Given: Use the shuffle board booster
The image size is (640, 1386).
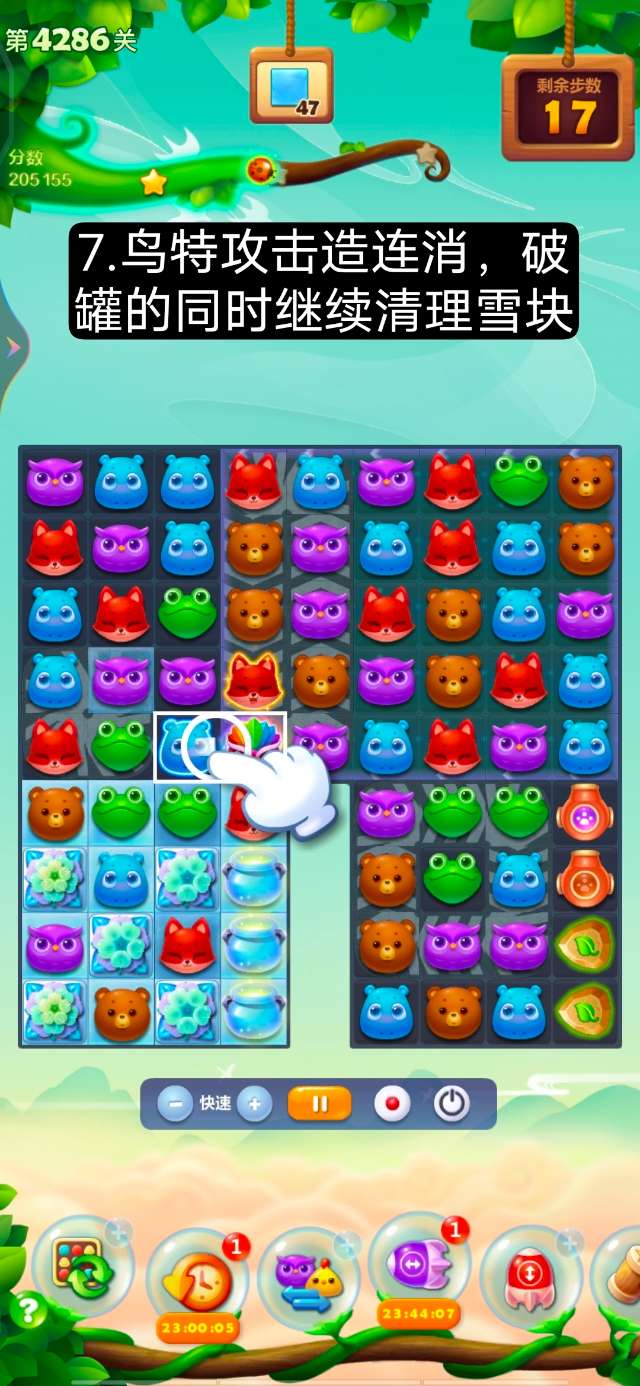Looking at the screenshot, I should click(84, 1267).
